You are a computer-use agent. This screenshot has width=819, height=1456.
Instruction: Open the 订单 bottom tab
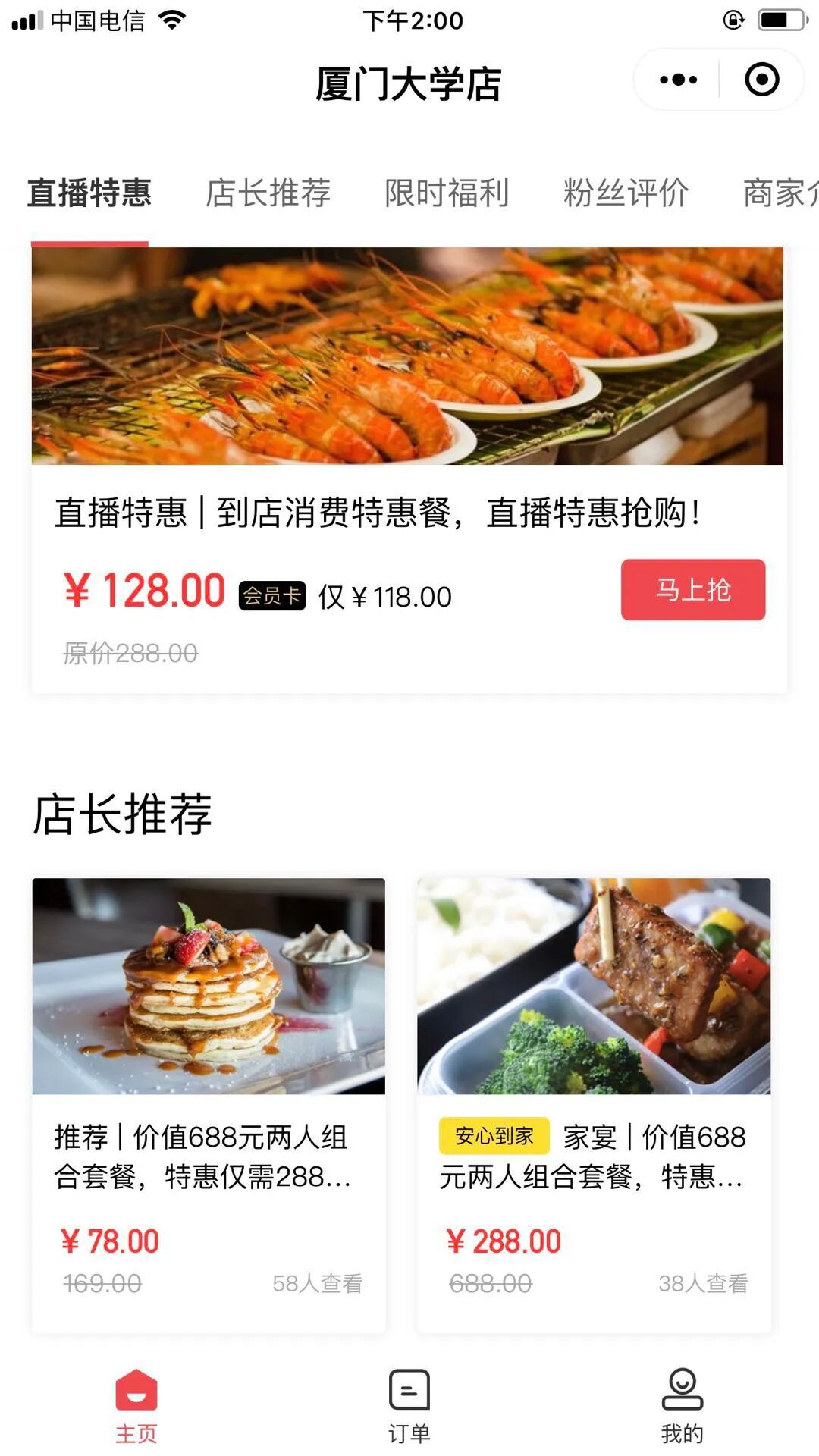409,1404
